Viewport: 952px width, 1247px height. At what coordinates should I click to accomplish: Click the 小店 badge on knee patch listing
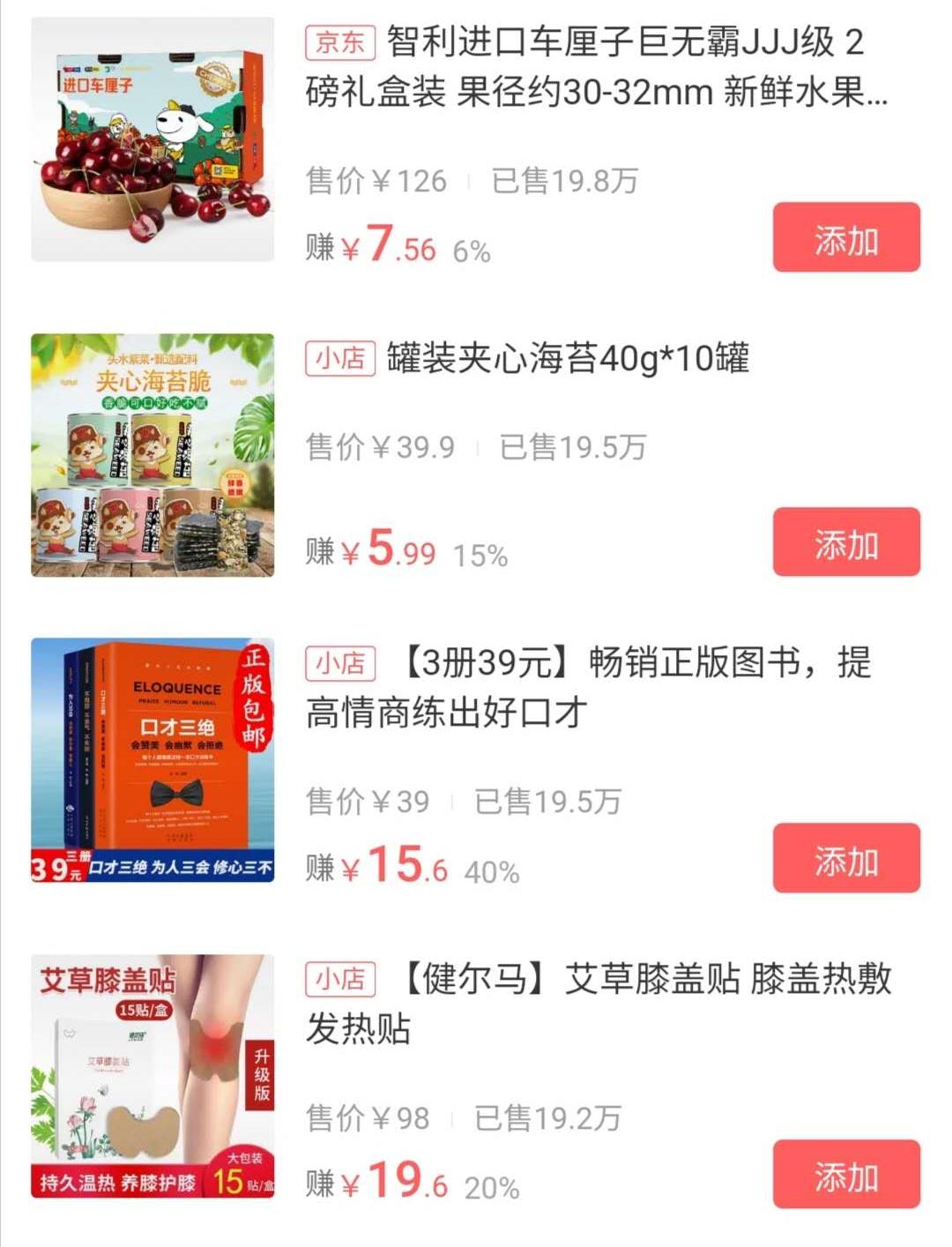[x=339, y=977]
